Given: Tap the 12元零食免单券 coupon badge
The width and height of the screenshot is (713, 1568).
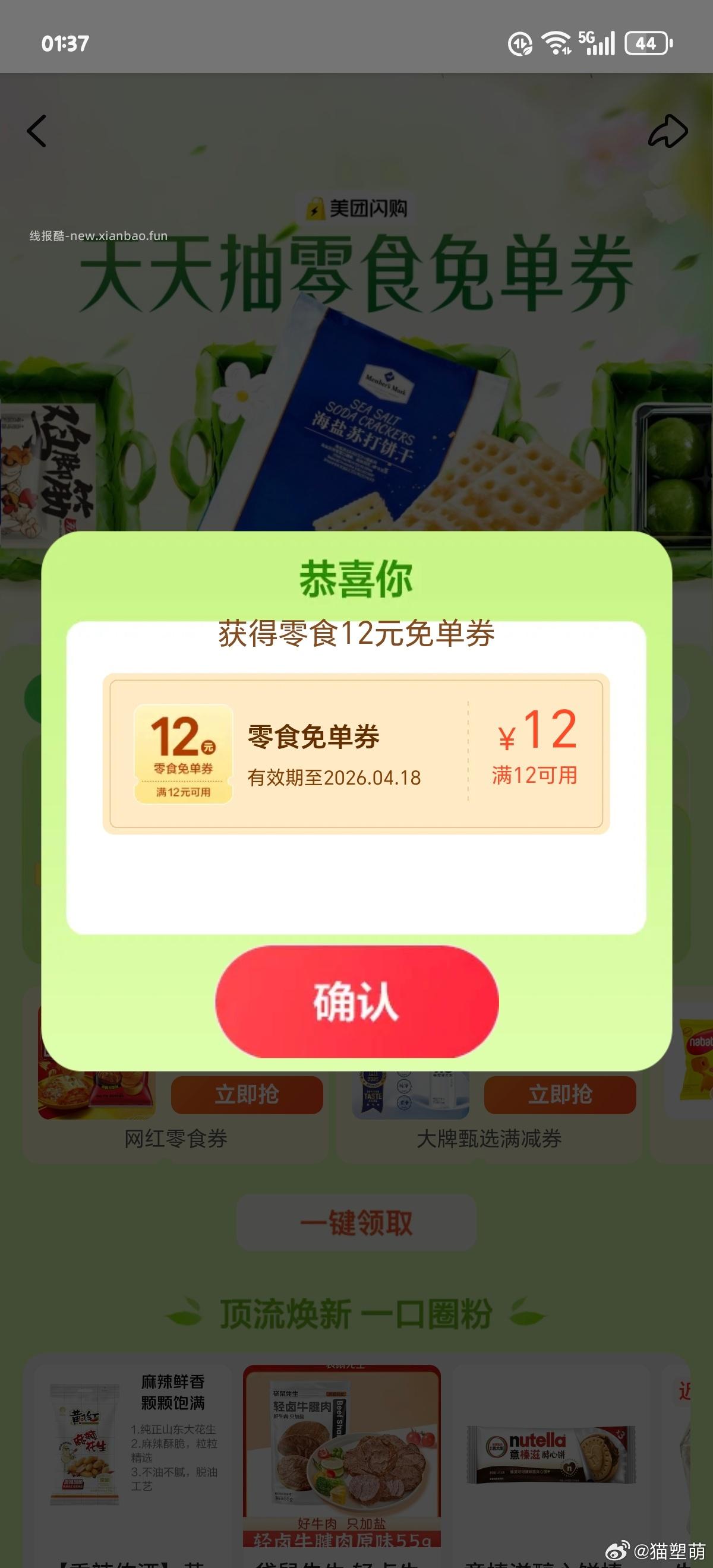Looking at the screenshot, I should click(x=184, y=755).
